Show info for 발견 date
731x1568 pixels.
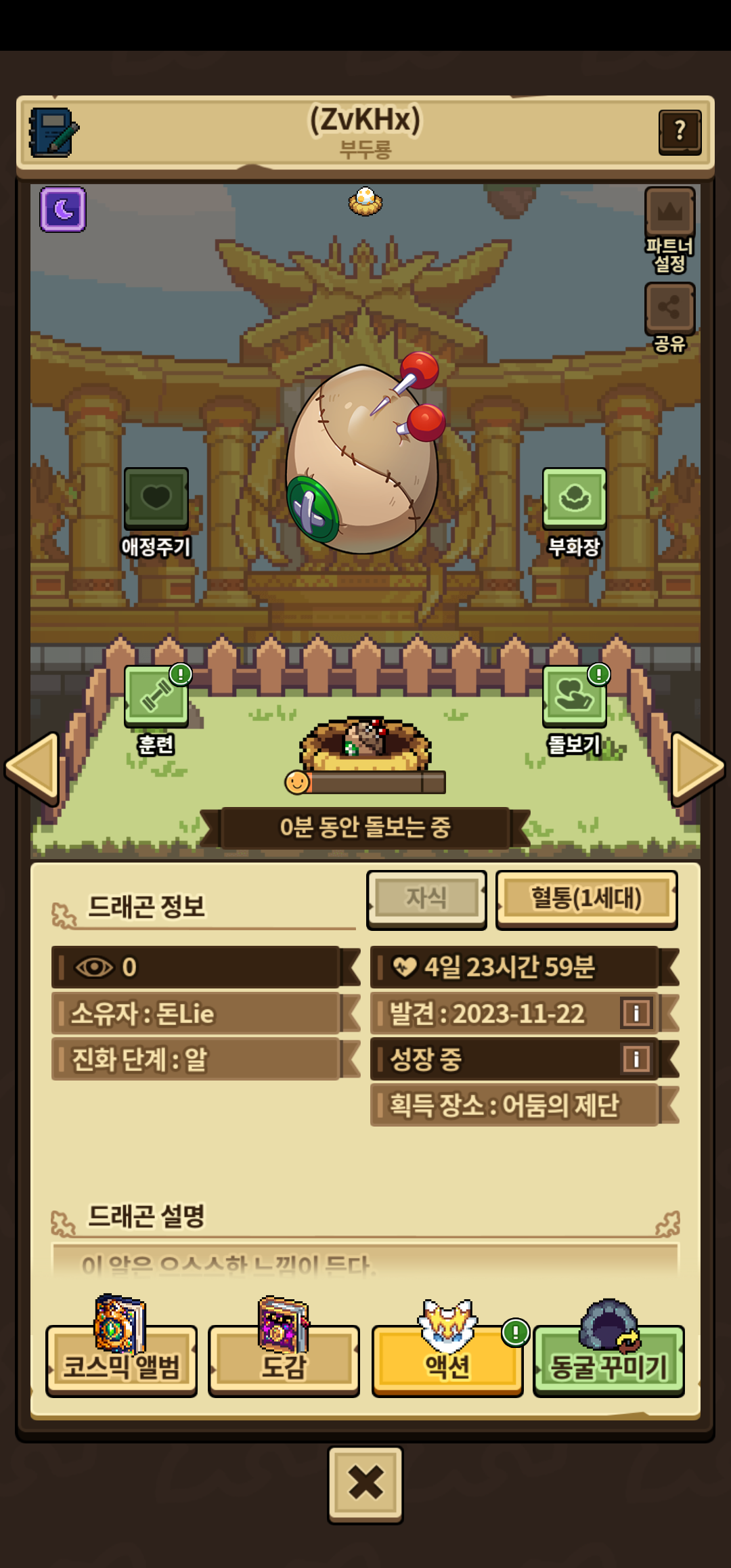tap(636, 1014)
